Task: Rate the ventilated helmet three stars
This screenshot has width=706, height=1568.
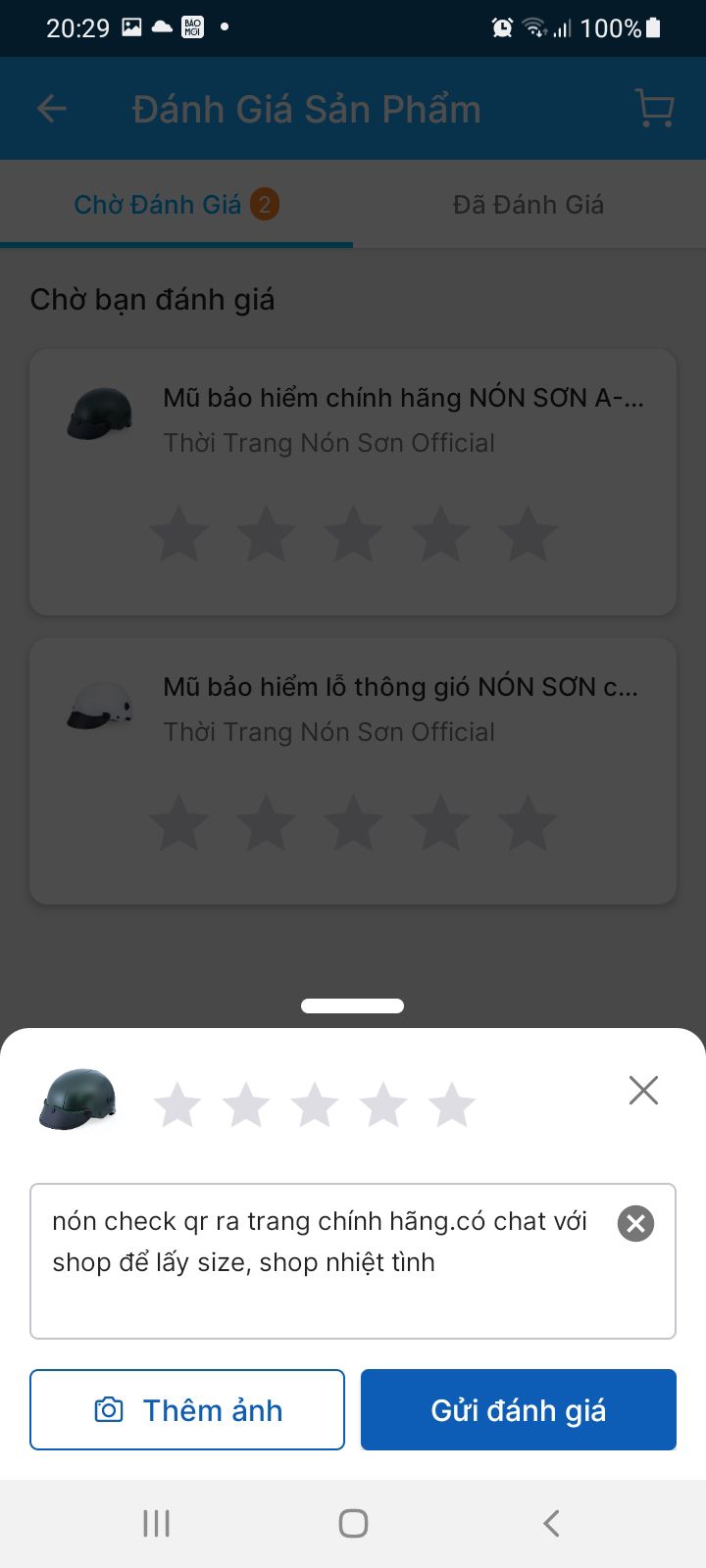Action: point(353,823)
